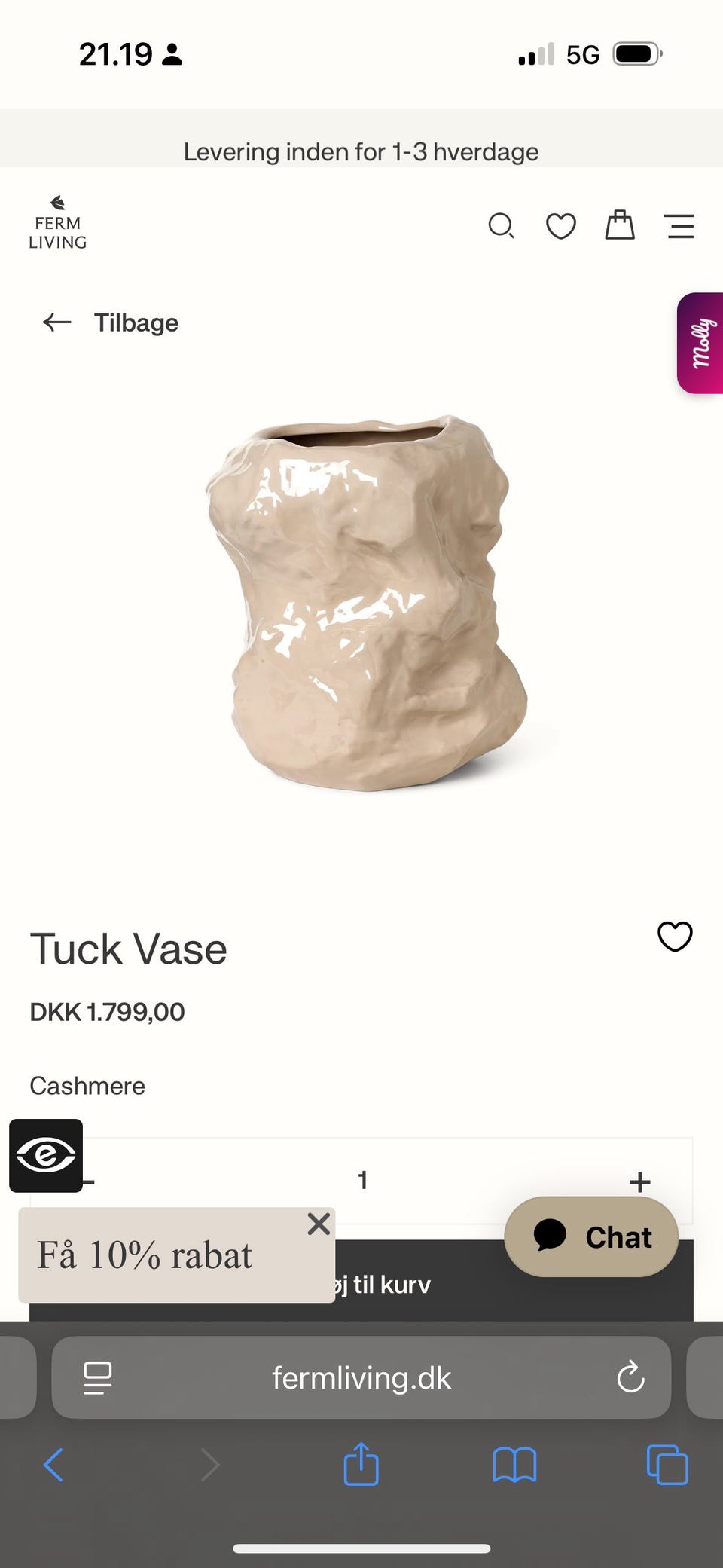Open the accessibility eye widget
The image size is (723, 1568).
[46, 1156]
